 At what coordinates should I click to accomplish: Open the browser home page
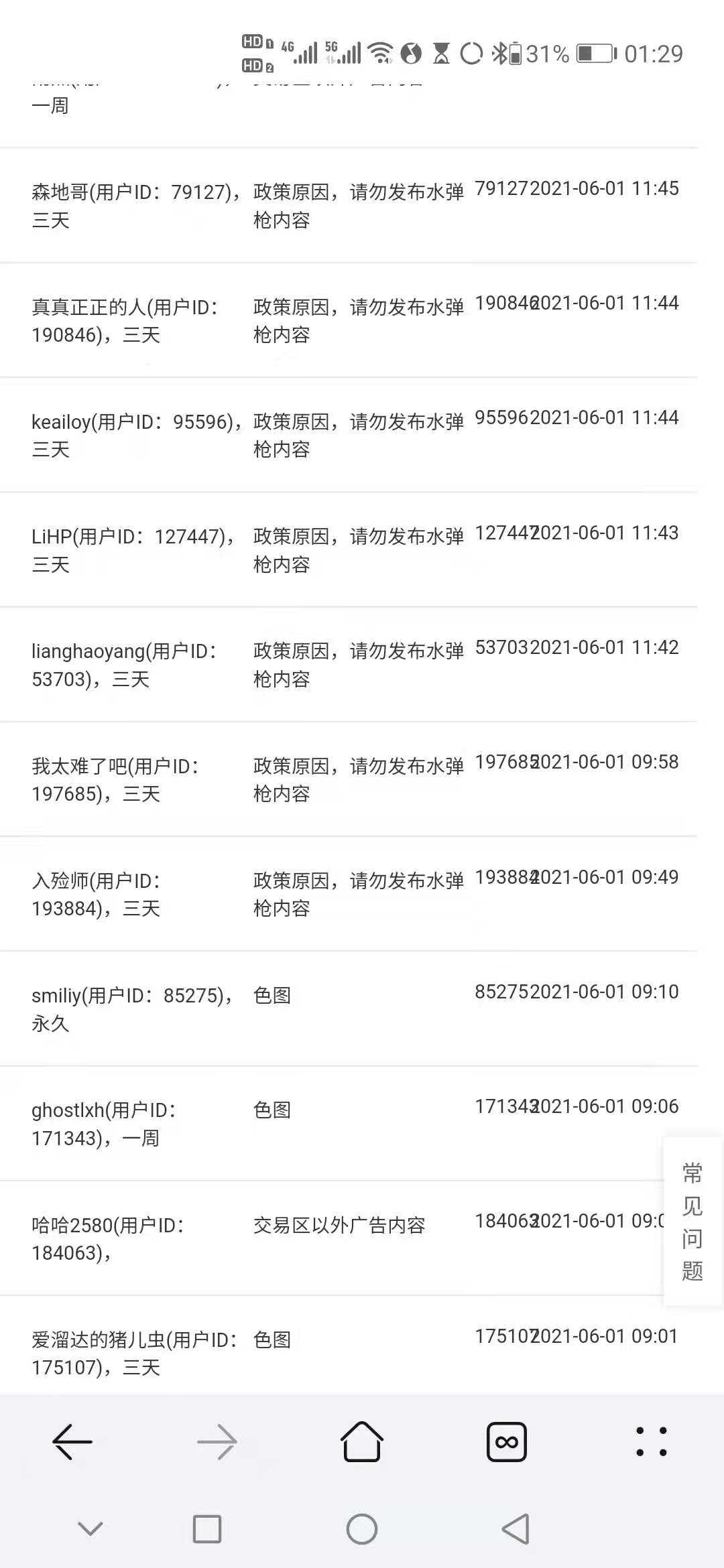[362, 1441]
